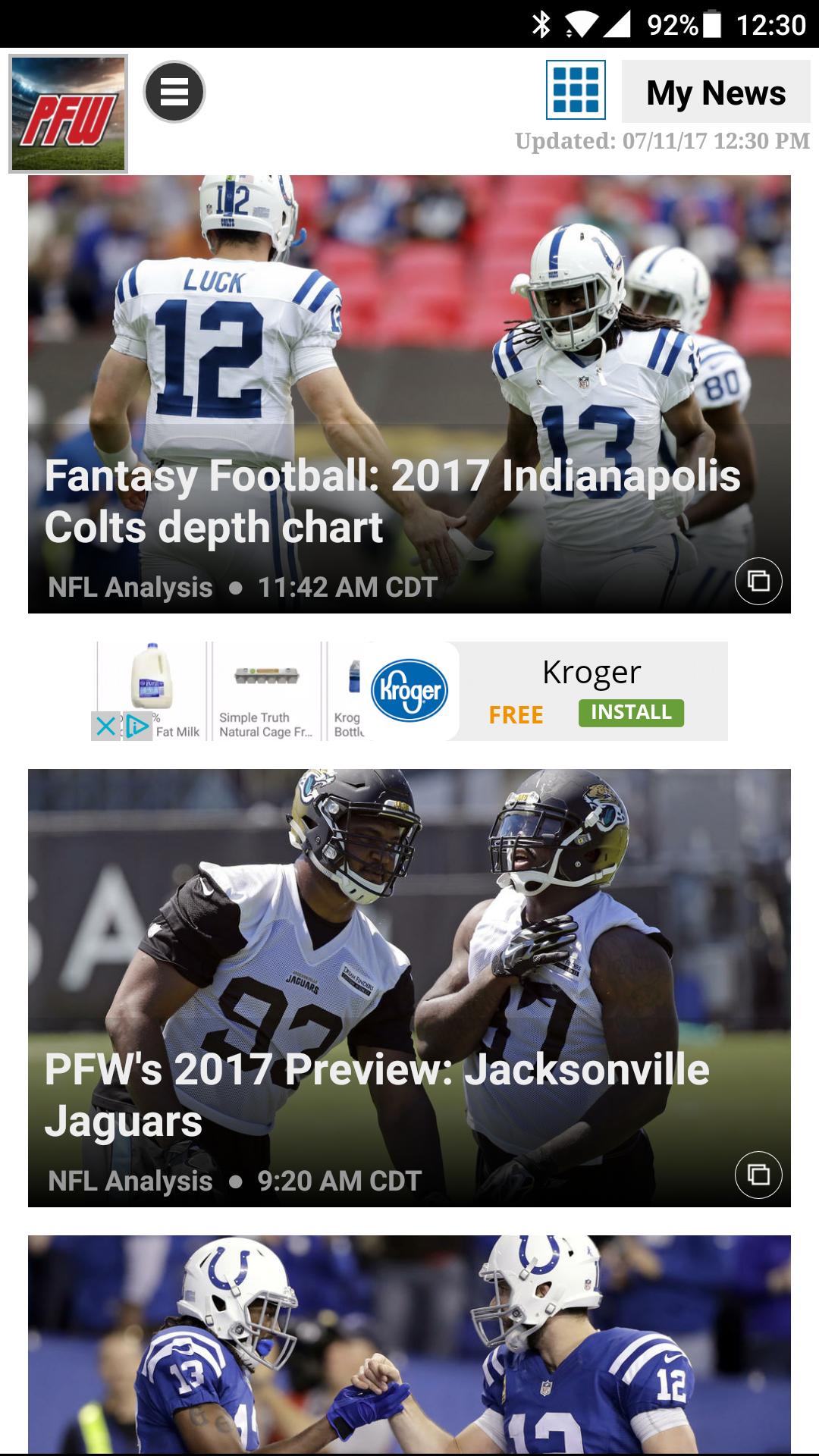
Task: Click the Bluetooth status bar icon
Action: click(x=541, y=23)
